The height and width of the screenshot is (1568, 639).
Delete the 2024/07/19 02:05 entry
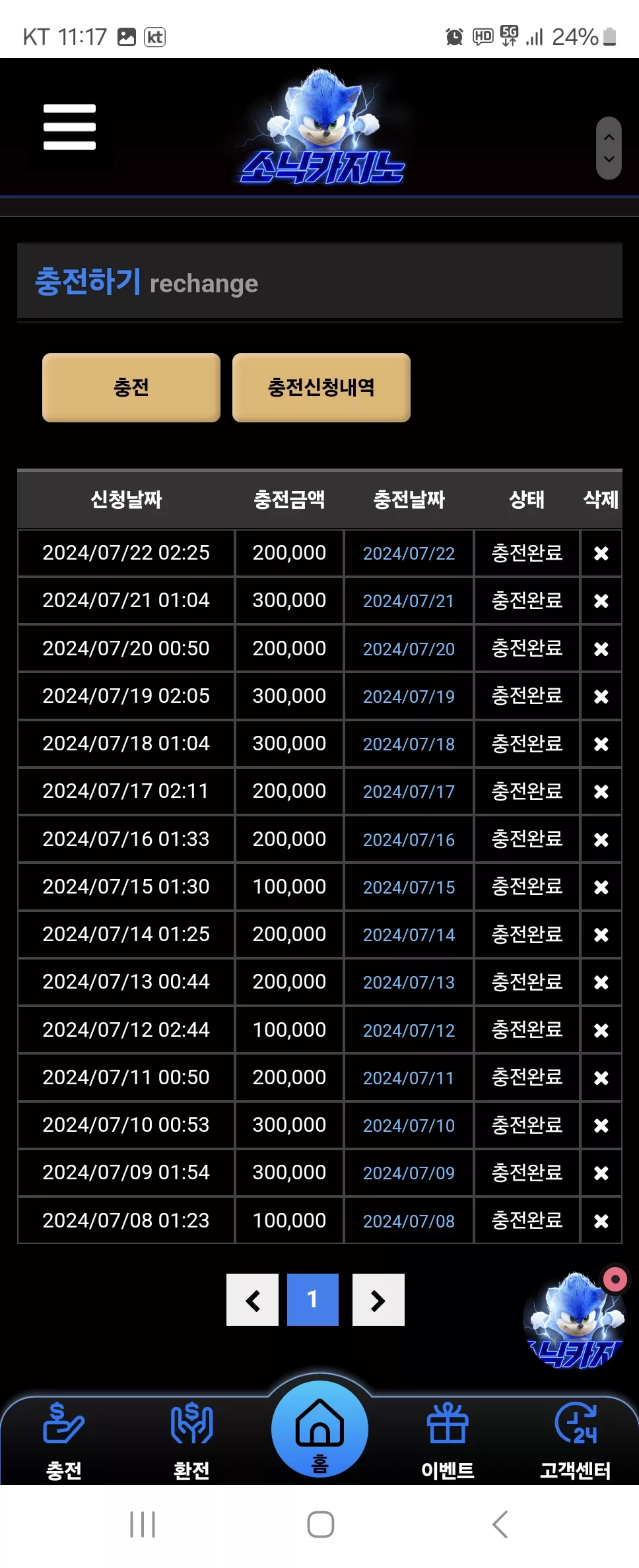point(601,696)
